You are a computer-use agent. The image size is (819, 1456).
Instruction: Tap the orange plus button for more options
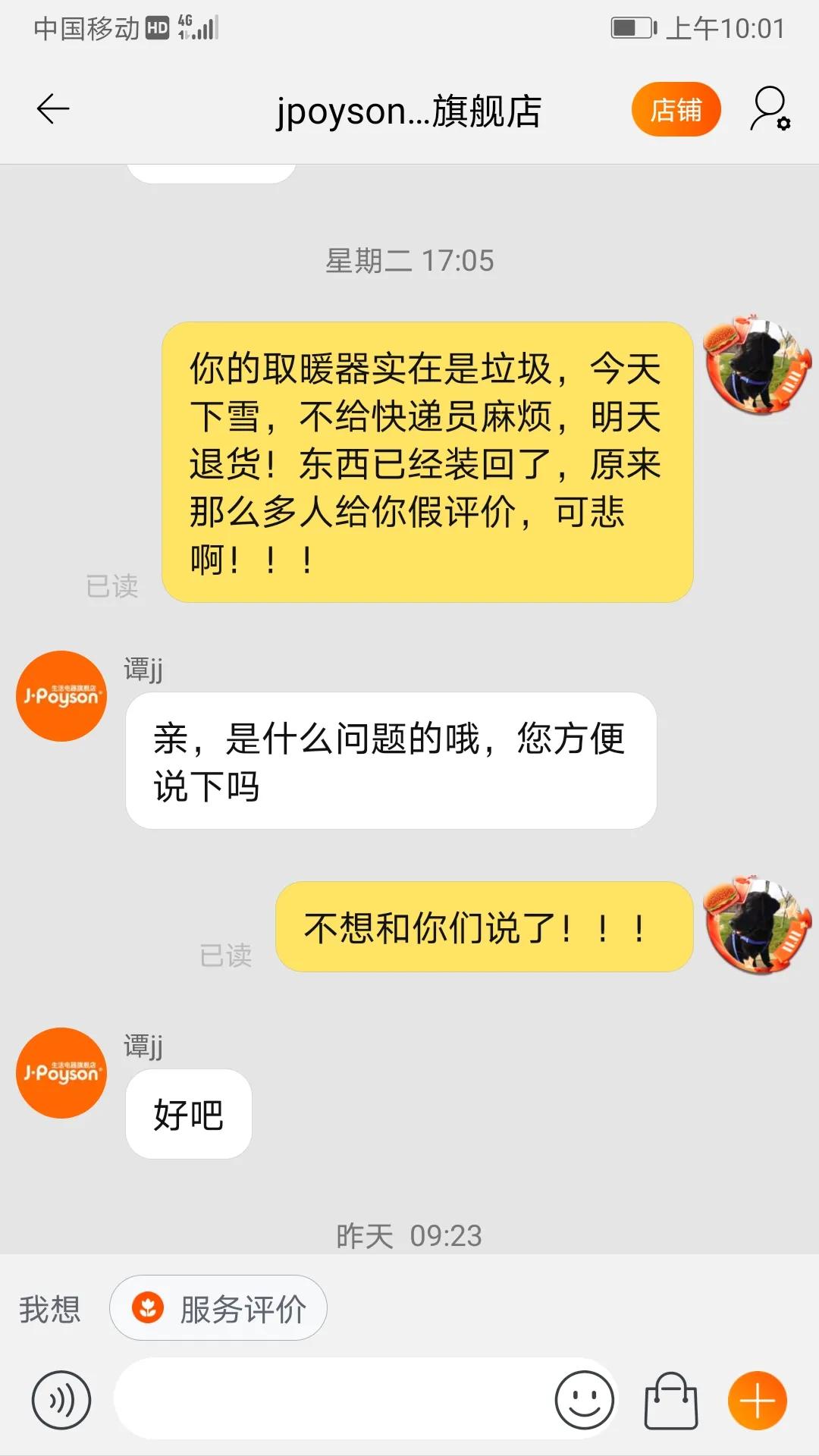coord(758,1400)
